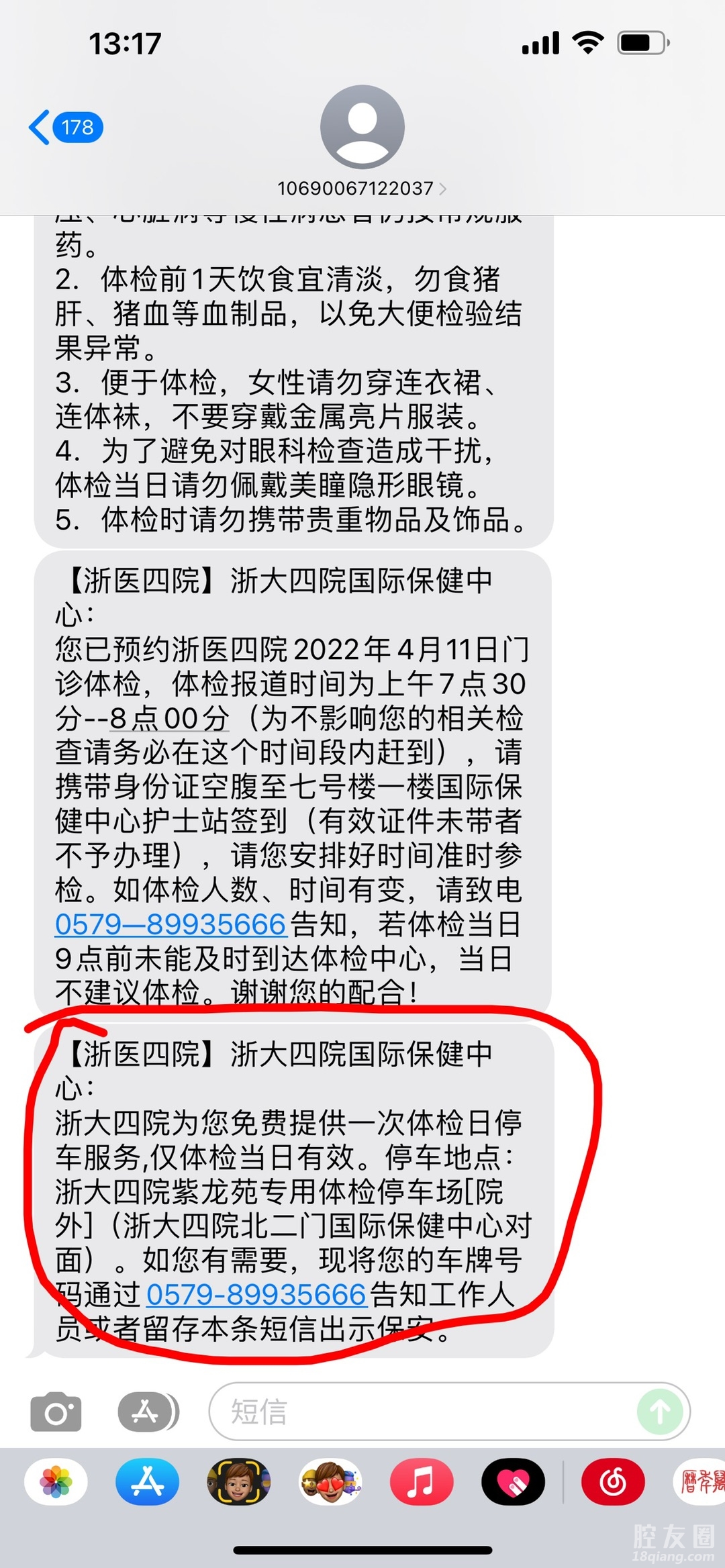
Task: Open the Photos app in the drawer
Action: point(56,1482)
